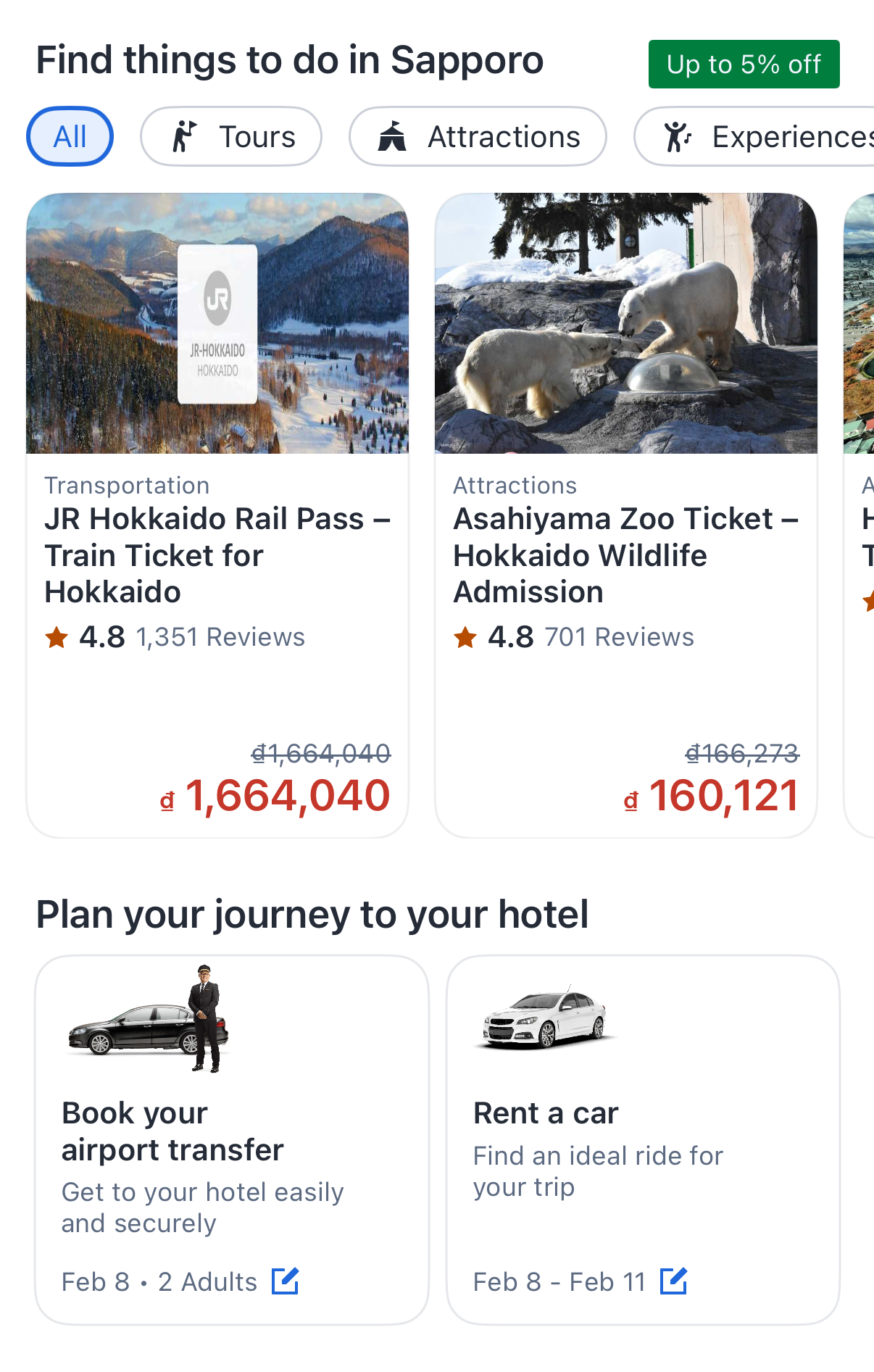
Task: Edit airport transfer date and passengers
Action: coord(285,1281)
